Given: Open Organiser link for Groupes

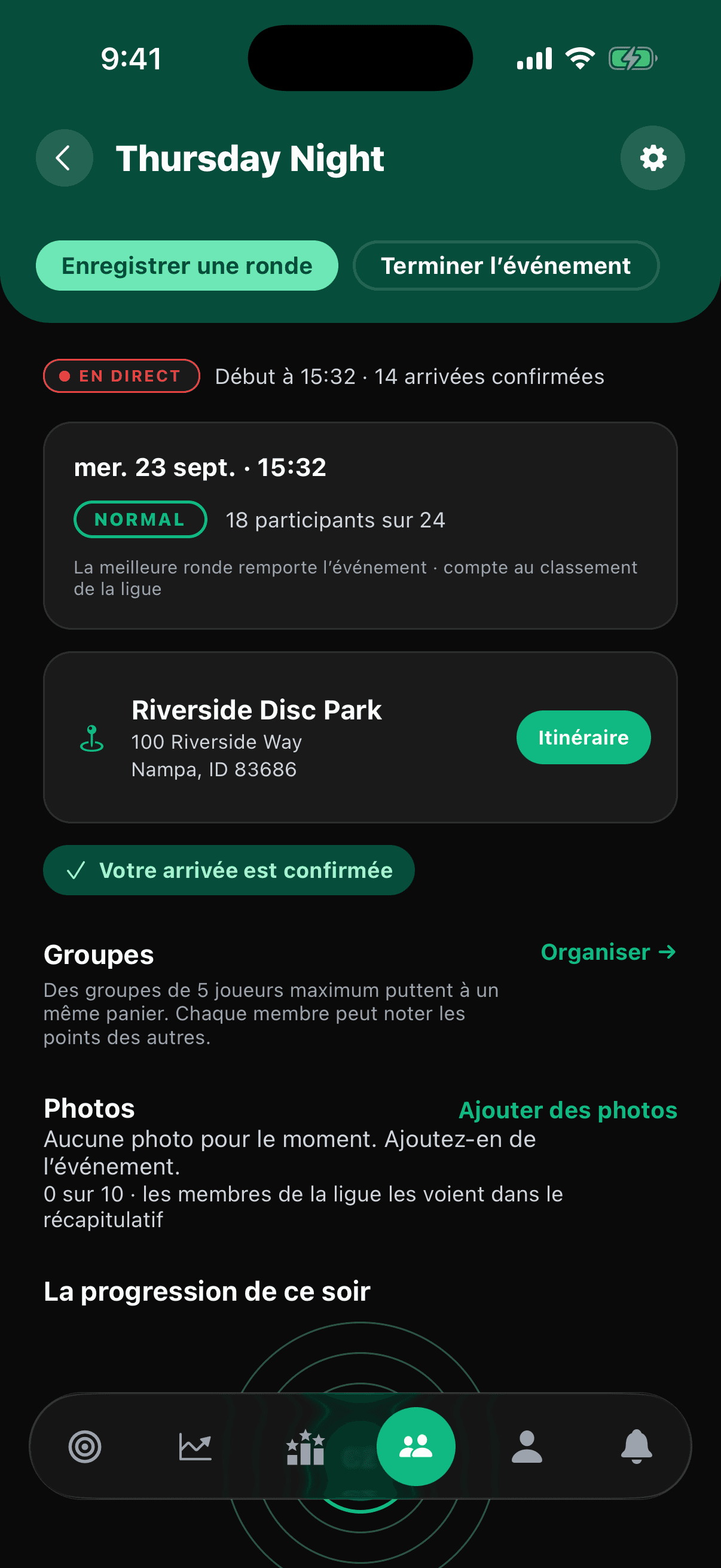Looking at the screenshot, I should 608,952.
